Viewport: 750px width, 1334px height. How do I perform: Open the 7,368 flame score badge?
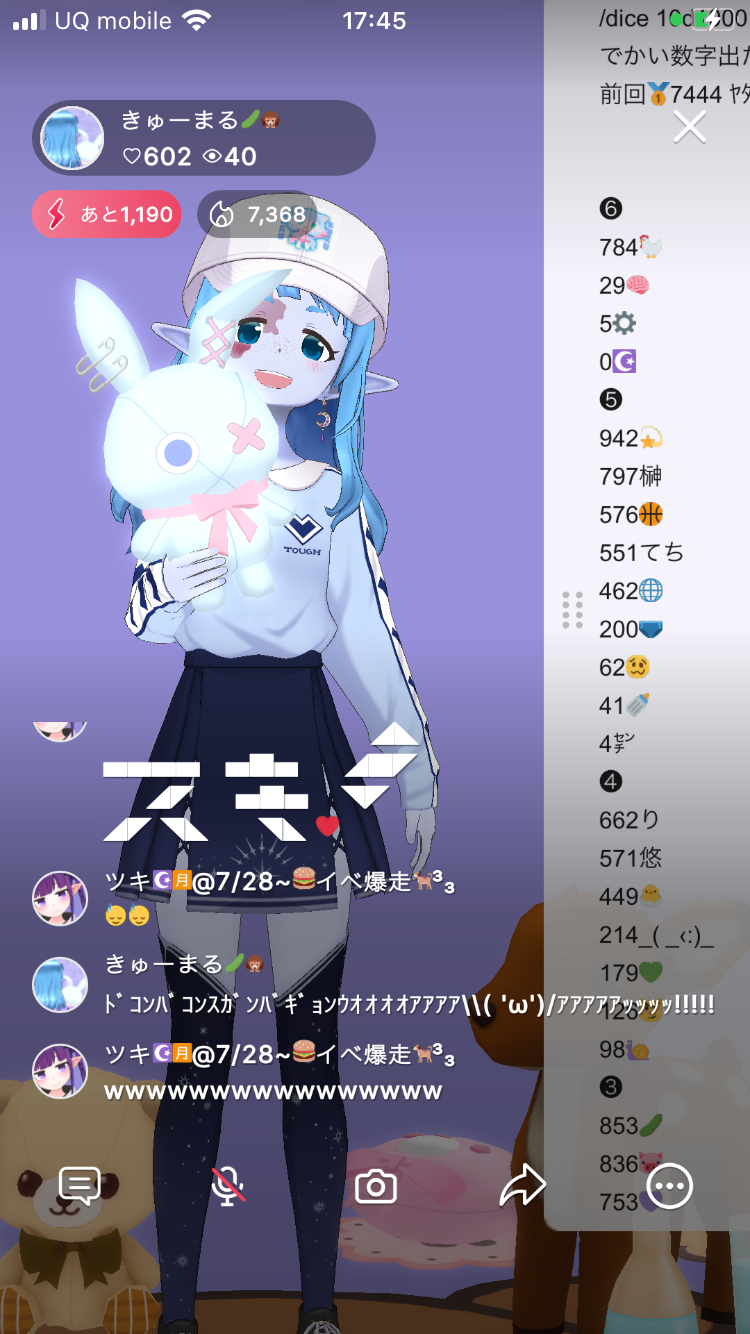258,214
